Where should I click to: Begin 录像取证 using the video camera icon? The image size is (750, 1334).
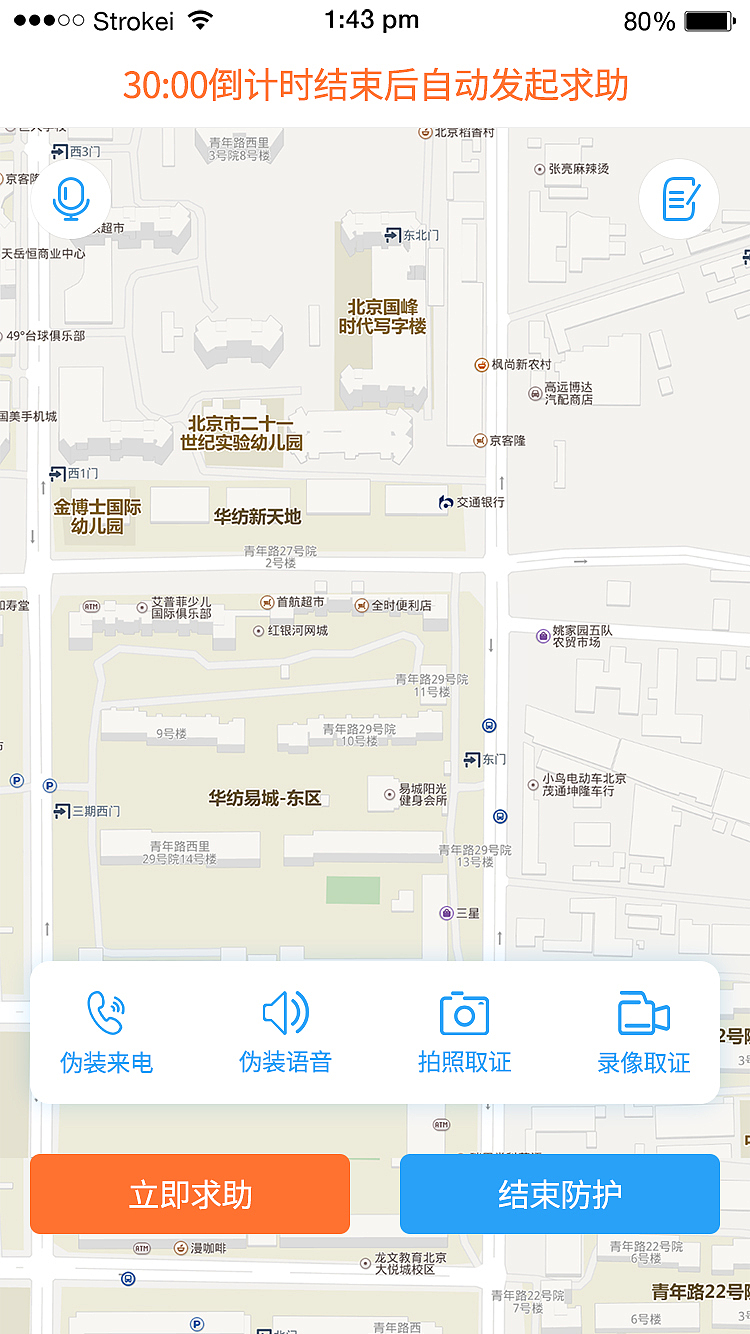pyautogui.click(x=643, y=1013)
